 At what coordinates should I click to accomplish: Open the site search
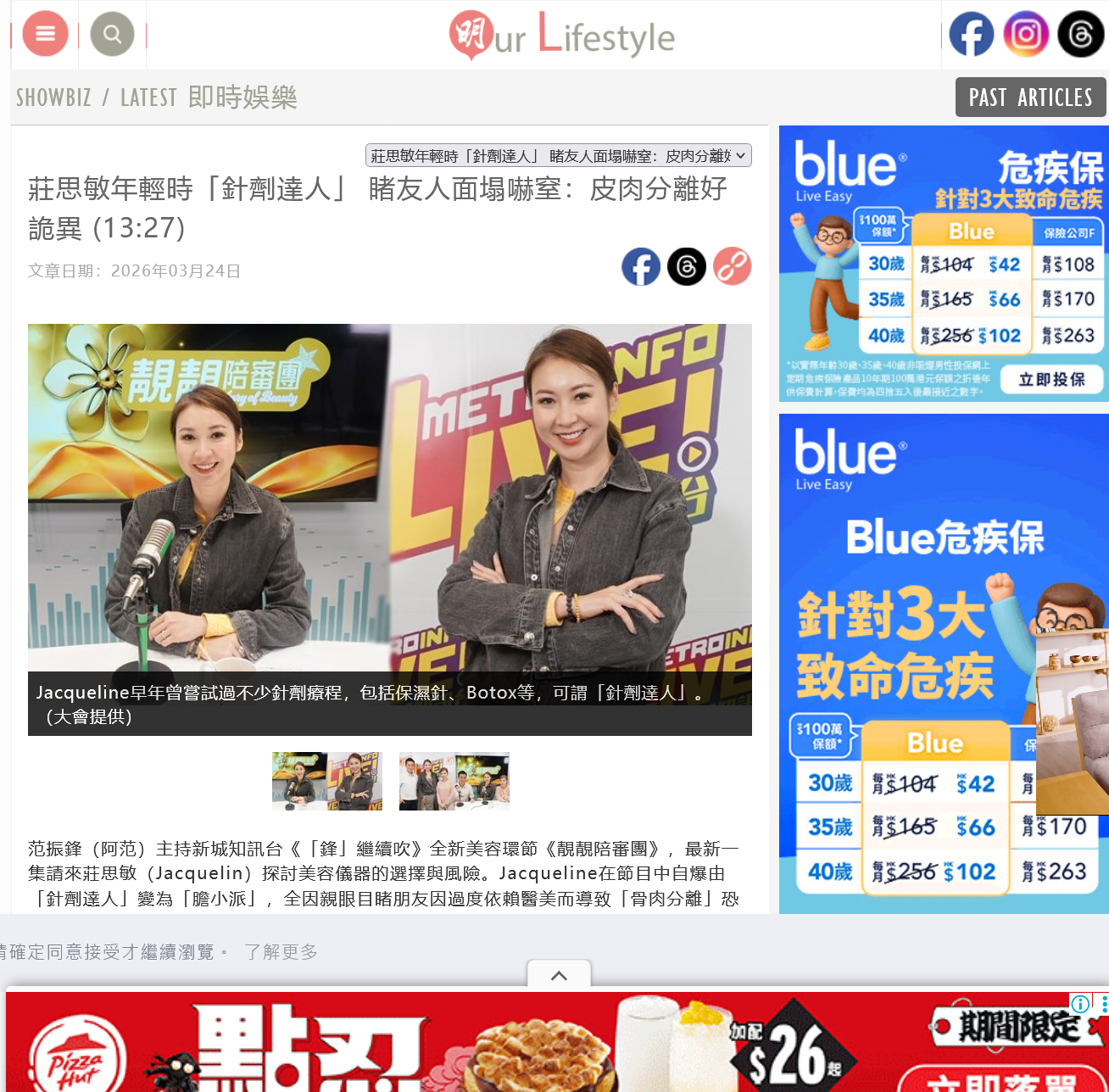pos(112,34)
